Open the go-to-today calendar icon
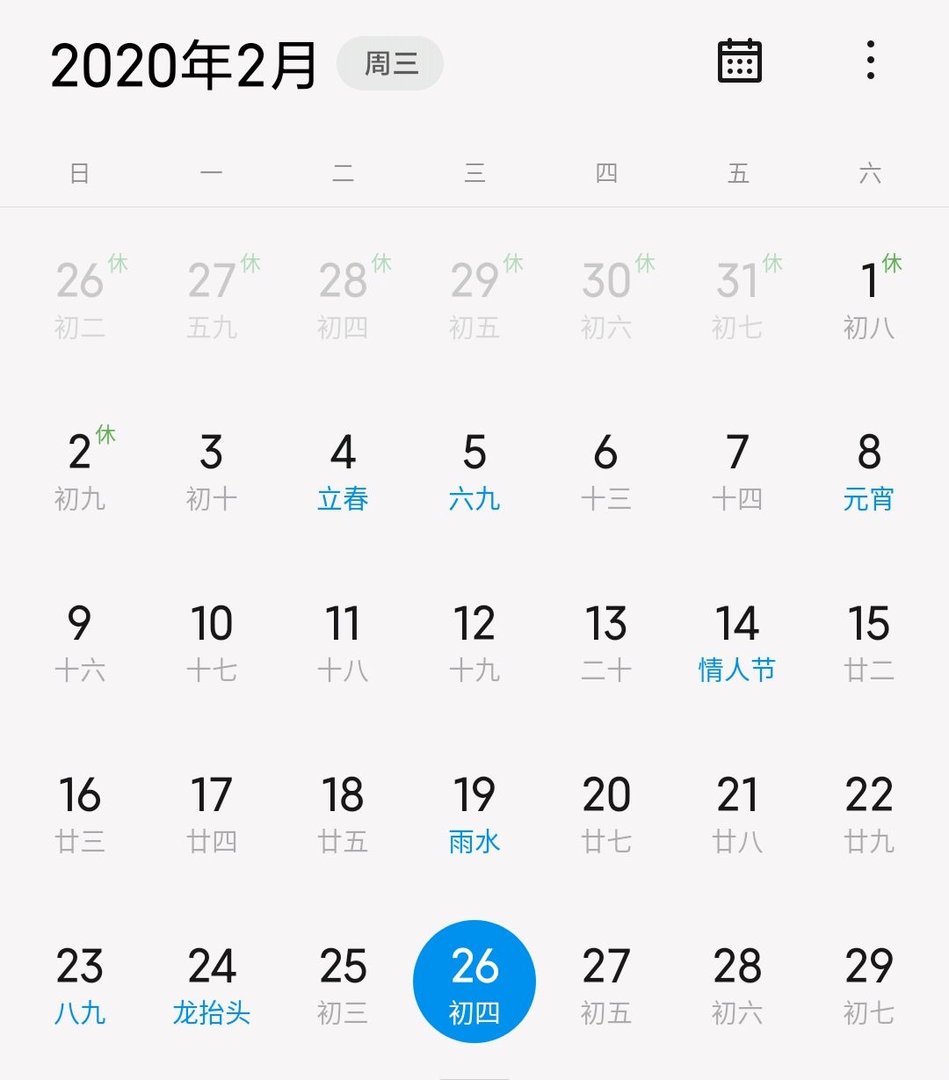949x1080 pixels. click(x=738, y=60)
